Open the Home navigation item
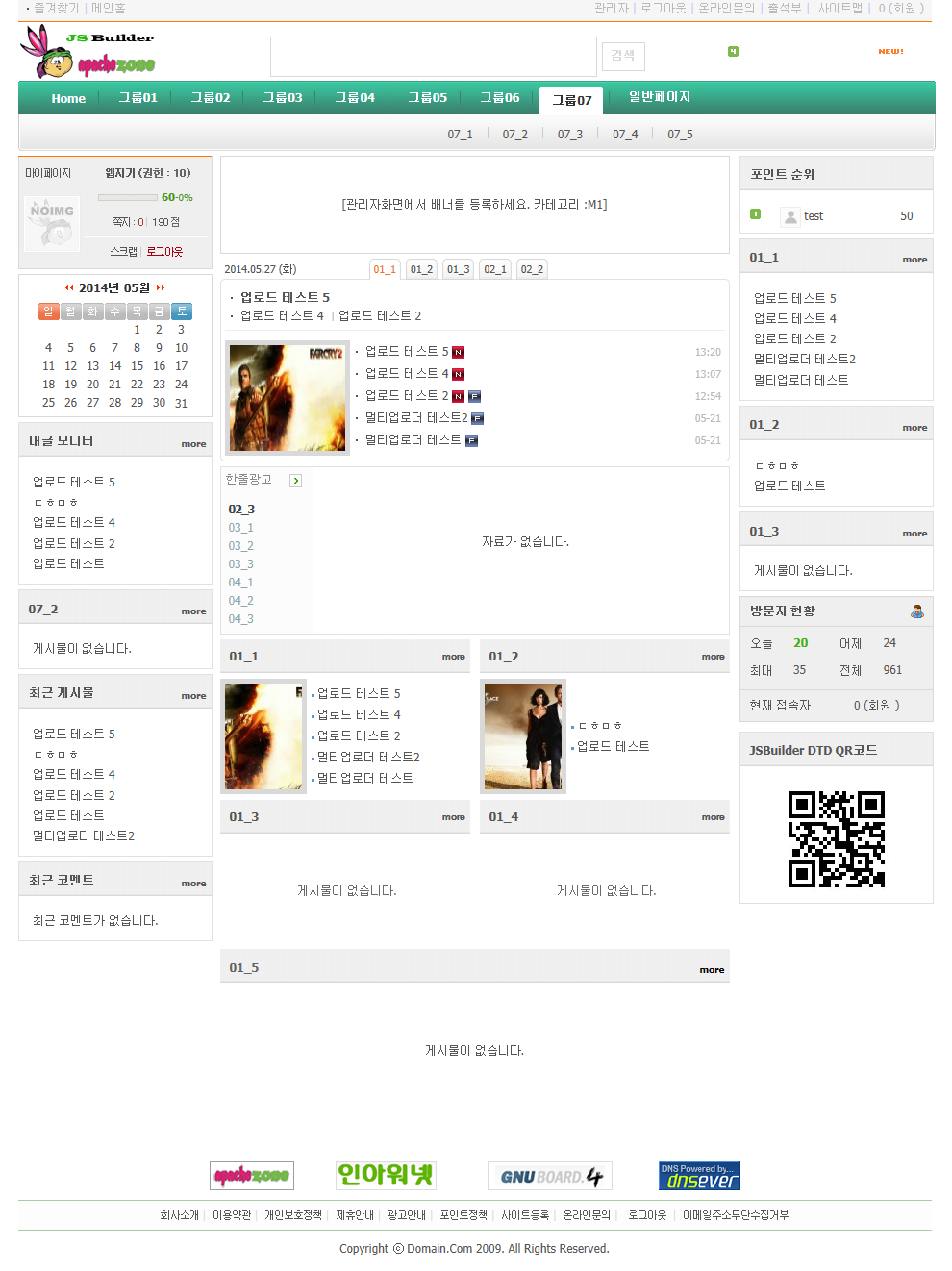The height and width of the screenshot is (1271, 952). click(68, 98)
